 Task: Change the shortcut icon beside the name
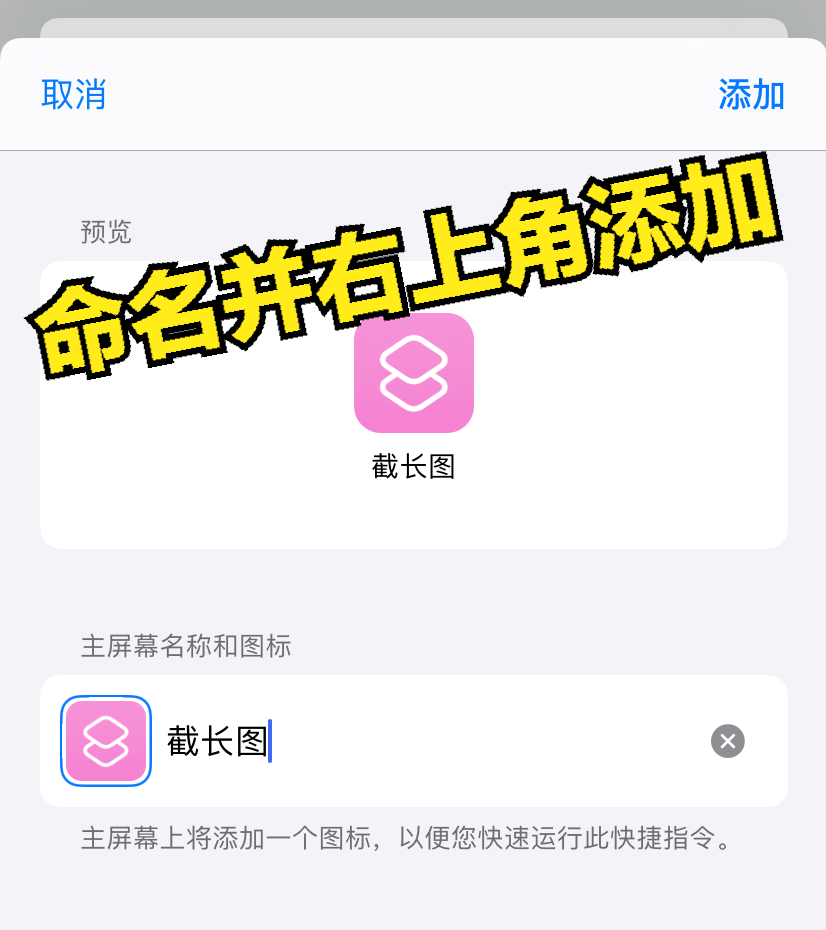pos(106,741)
